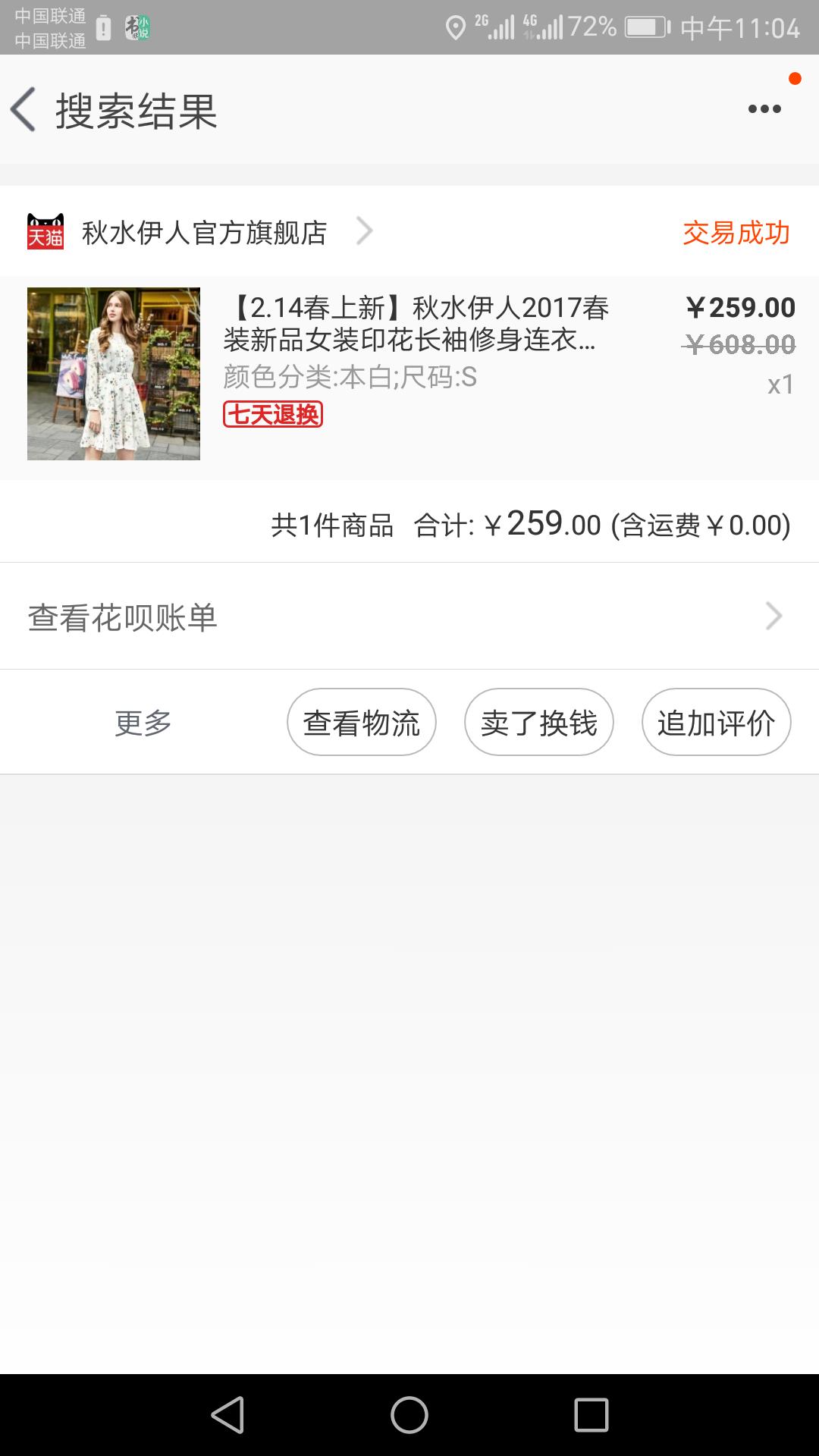Tap the crossed-out ¥608.00 original price
This screenshot has height=1456, width=819.
pyautogui.click(x=739, y=344)
